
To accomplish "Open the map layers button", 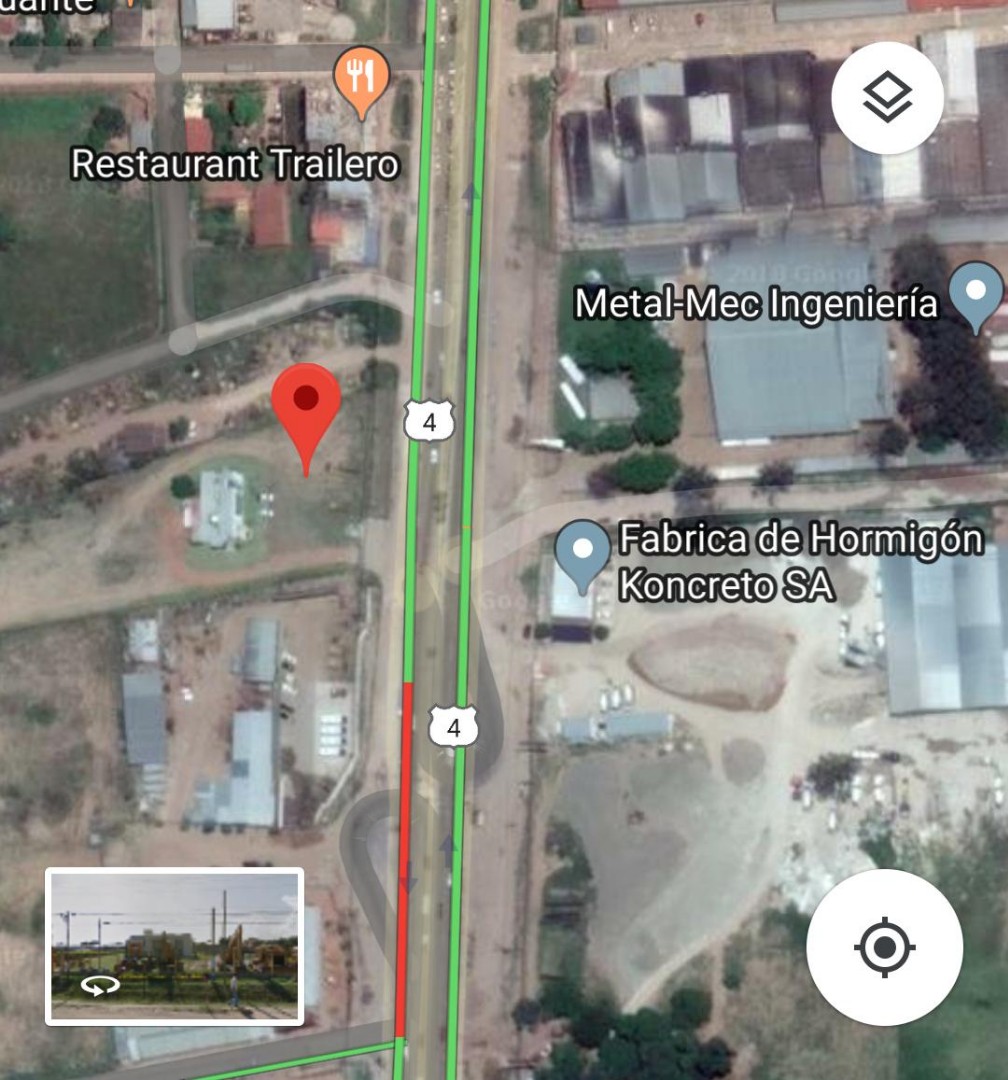I will click(887, 98).
